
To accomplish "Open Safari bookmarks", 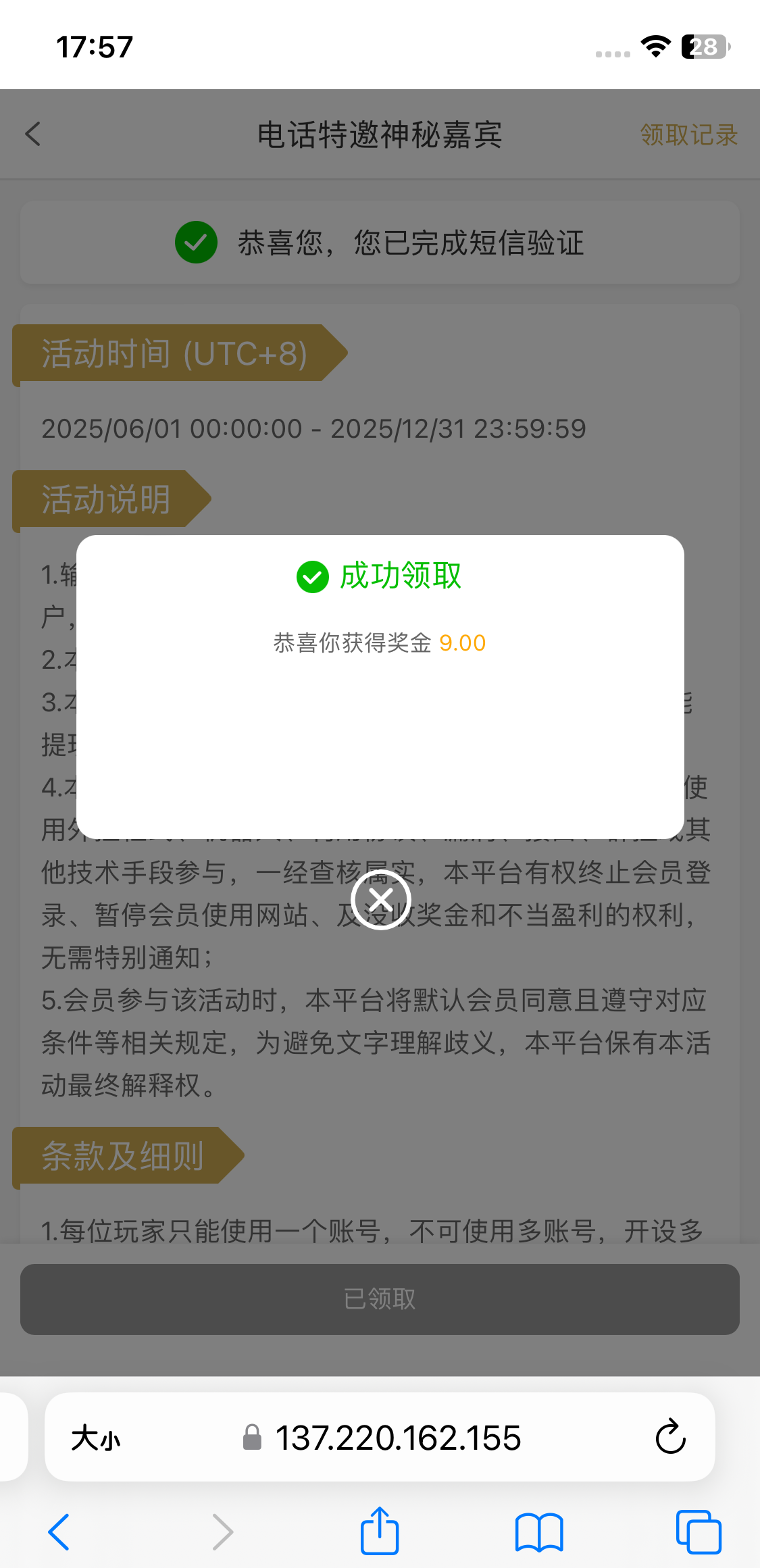I will tap(538, 1532).
